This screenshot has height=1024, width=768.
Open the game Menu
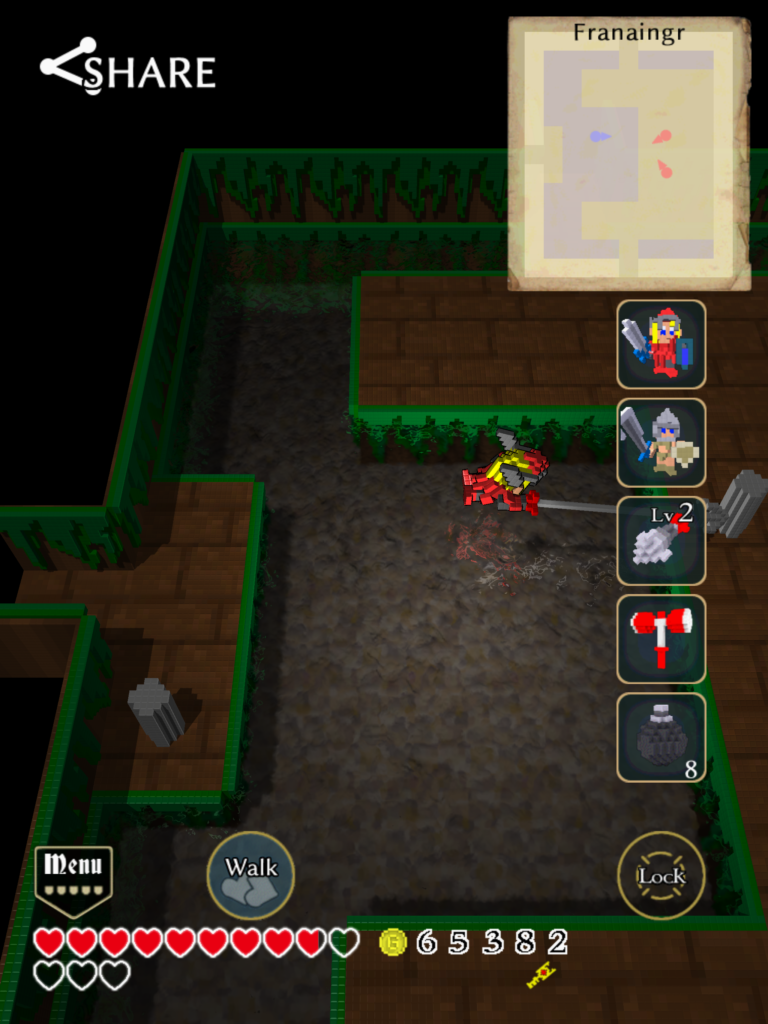[74, 877]
